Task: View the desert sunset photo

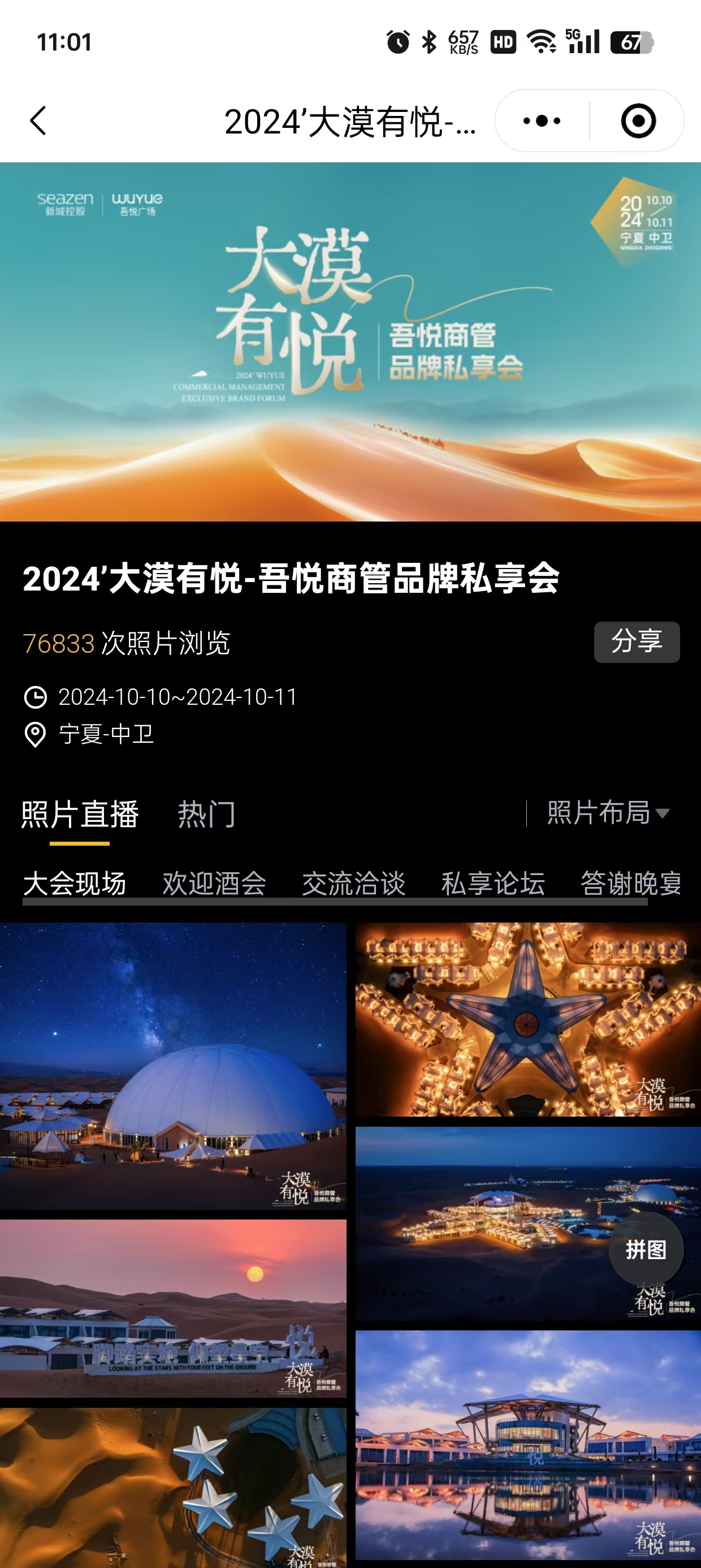Action: (x=173, y=1308)
